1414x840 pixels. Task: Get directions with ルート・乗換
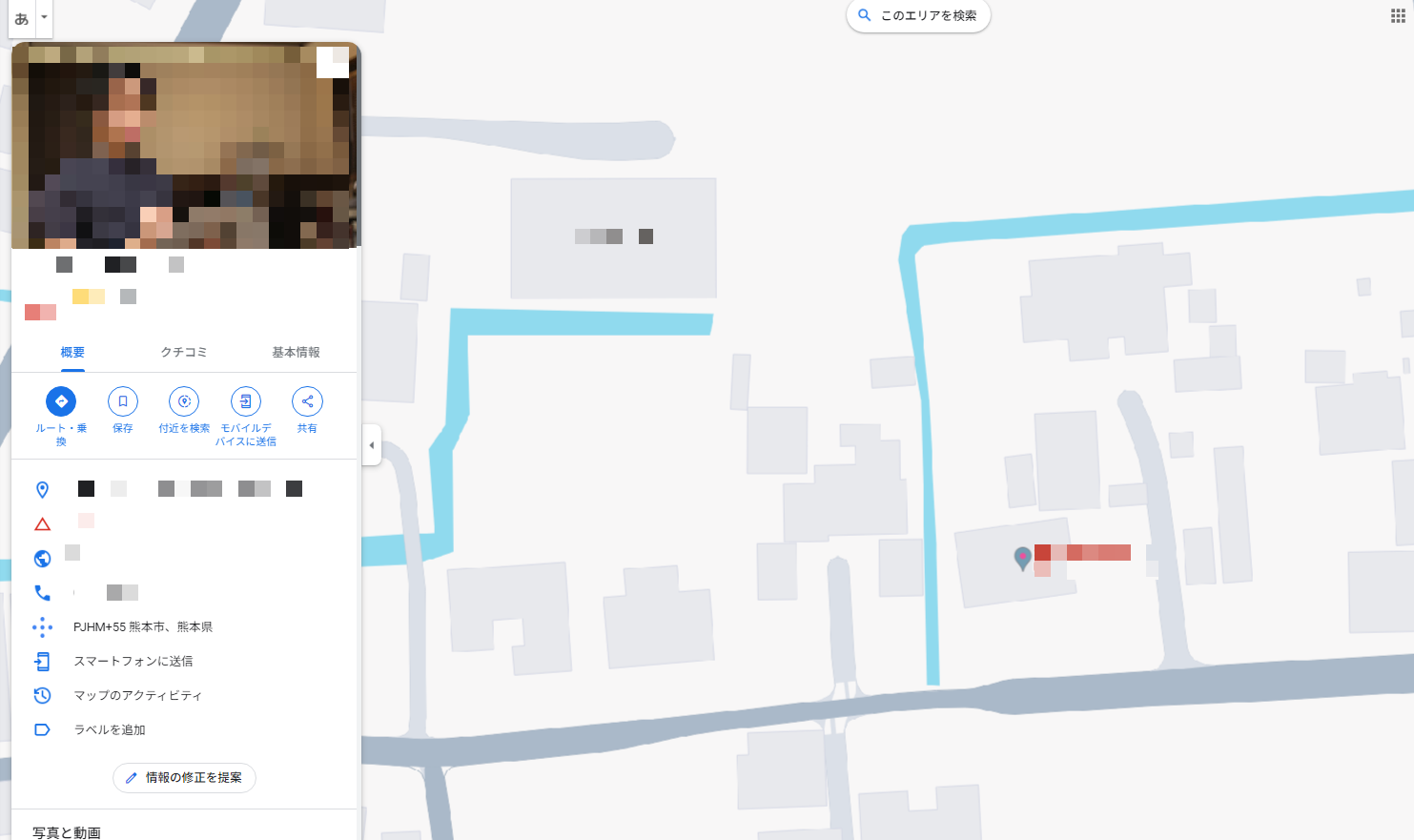61,401
